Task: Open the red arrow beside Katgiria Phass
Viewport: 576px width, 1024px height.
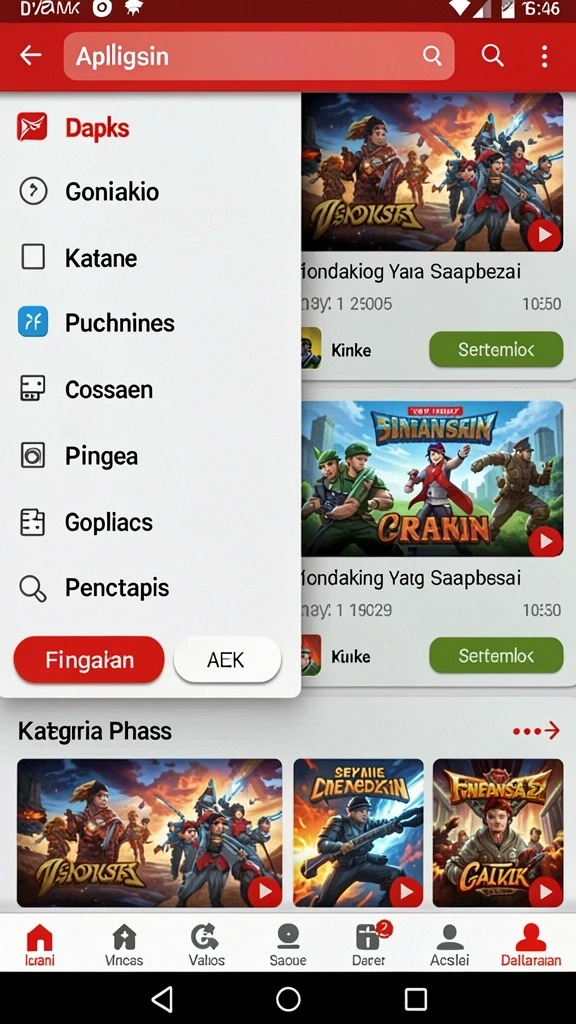Action: 536,731
